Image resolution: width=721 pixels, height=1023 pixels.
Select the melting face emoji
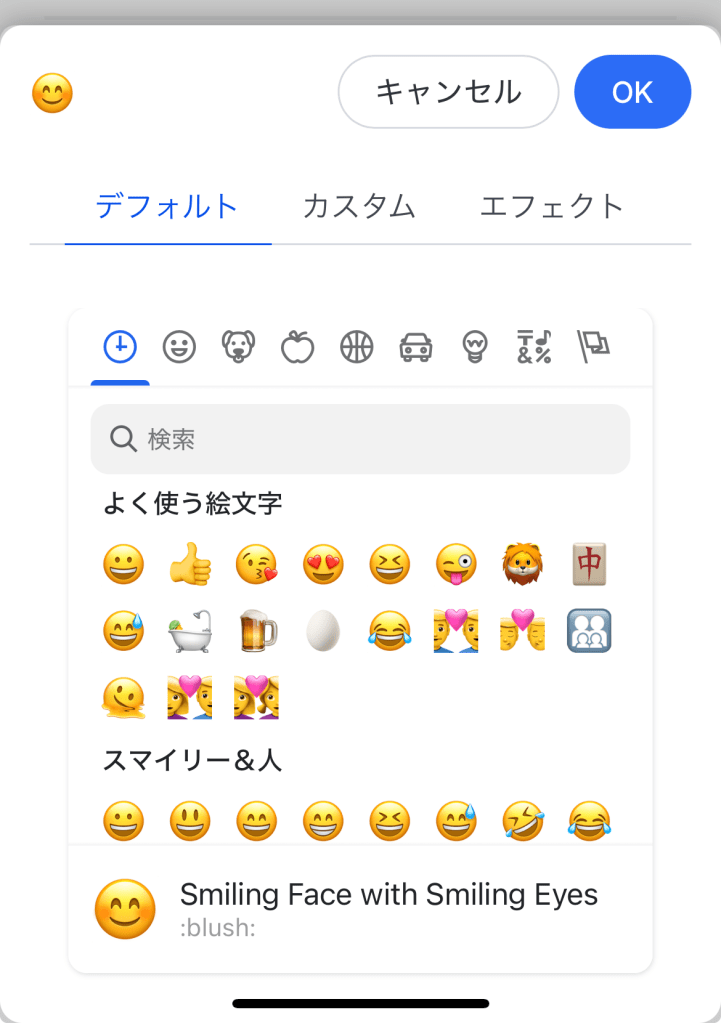(123, 697)
